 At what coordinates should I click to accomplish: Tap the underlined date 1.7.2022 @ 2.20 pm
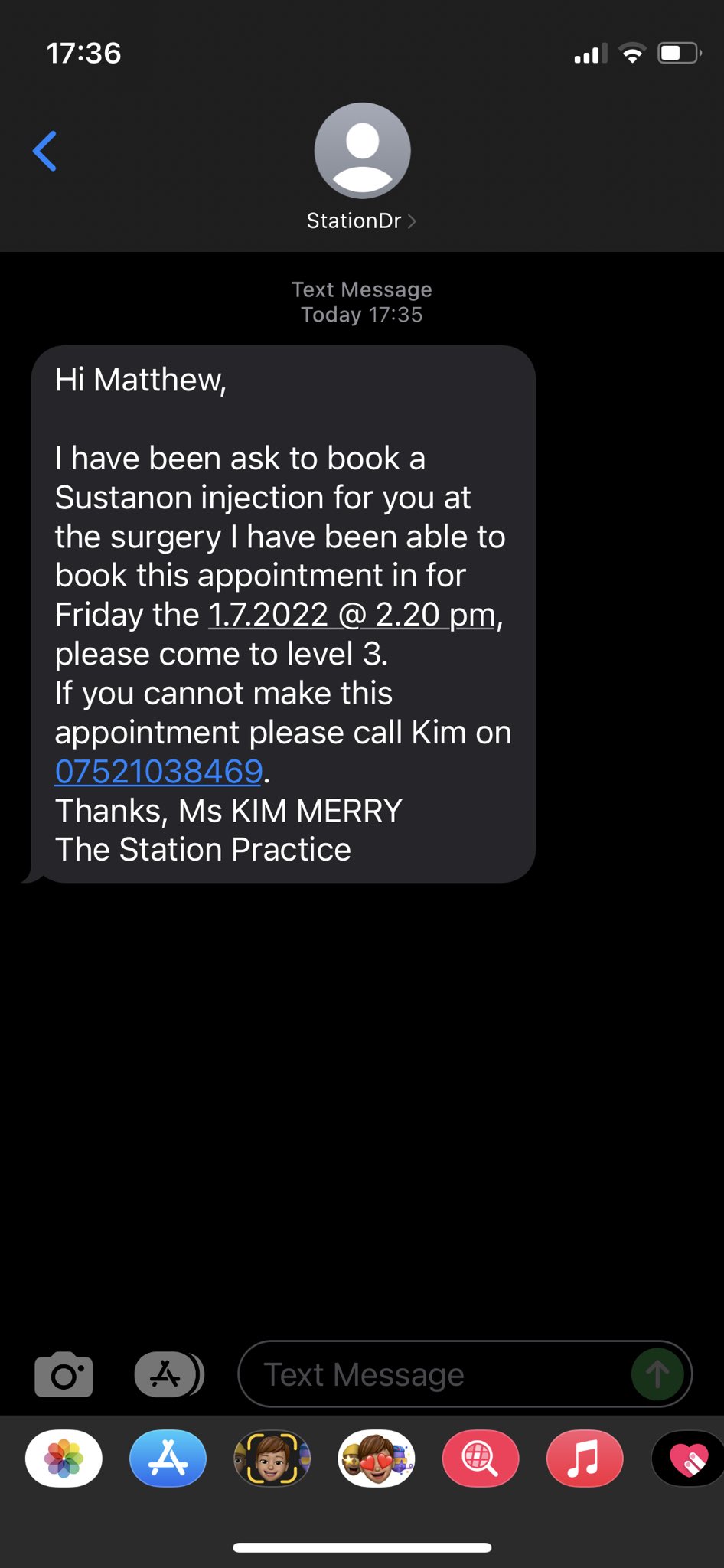(x=354, y=616)
